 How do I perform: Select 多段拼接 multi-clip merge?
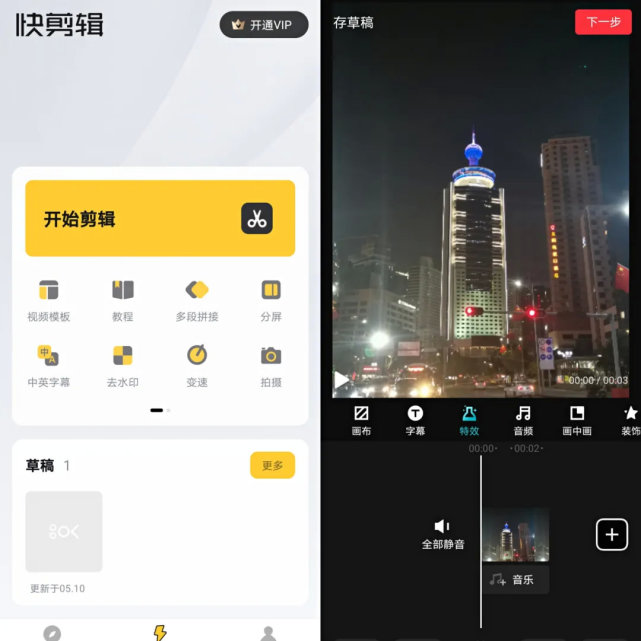197,300
